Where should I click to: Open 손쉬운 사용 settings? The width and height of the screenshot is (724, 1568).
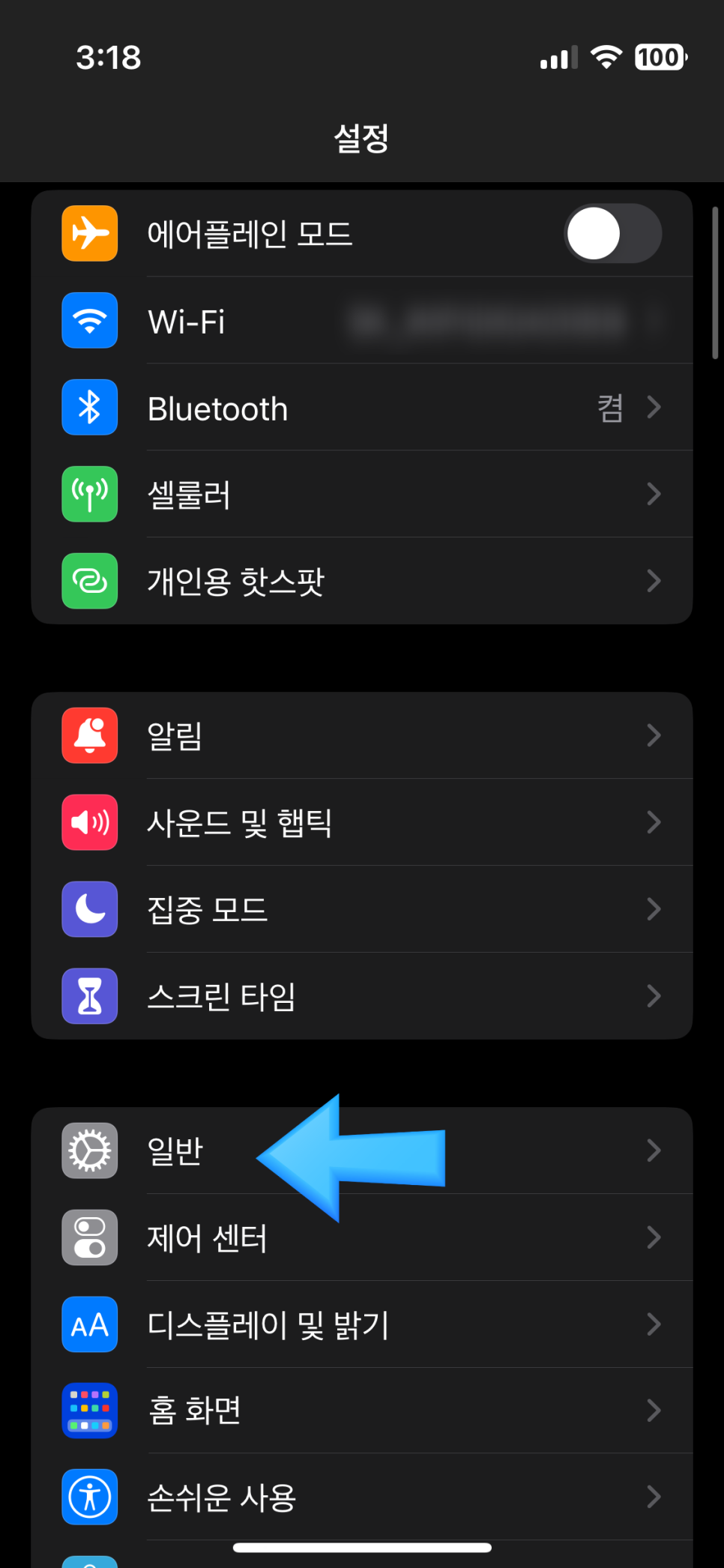pos(361,1498)
